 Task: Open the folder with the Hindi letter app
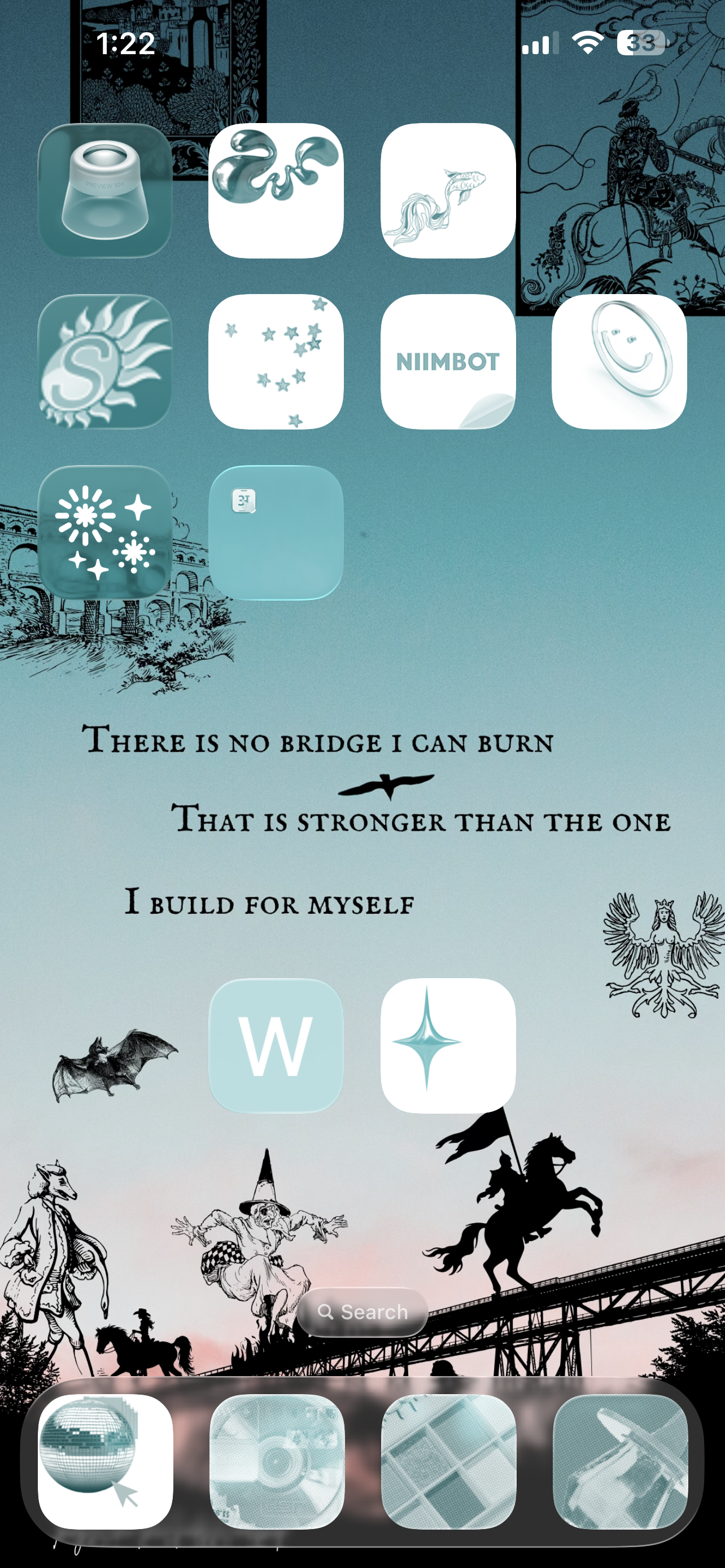coord(276,533)
